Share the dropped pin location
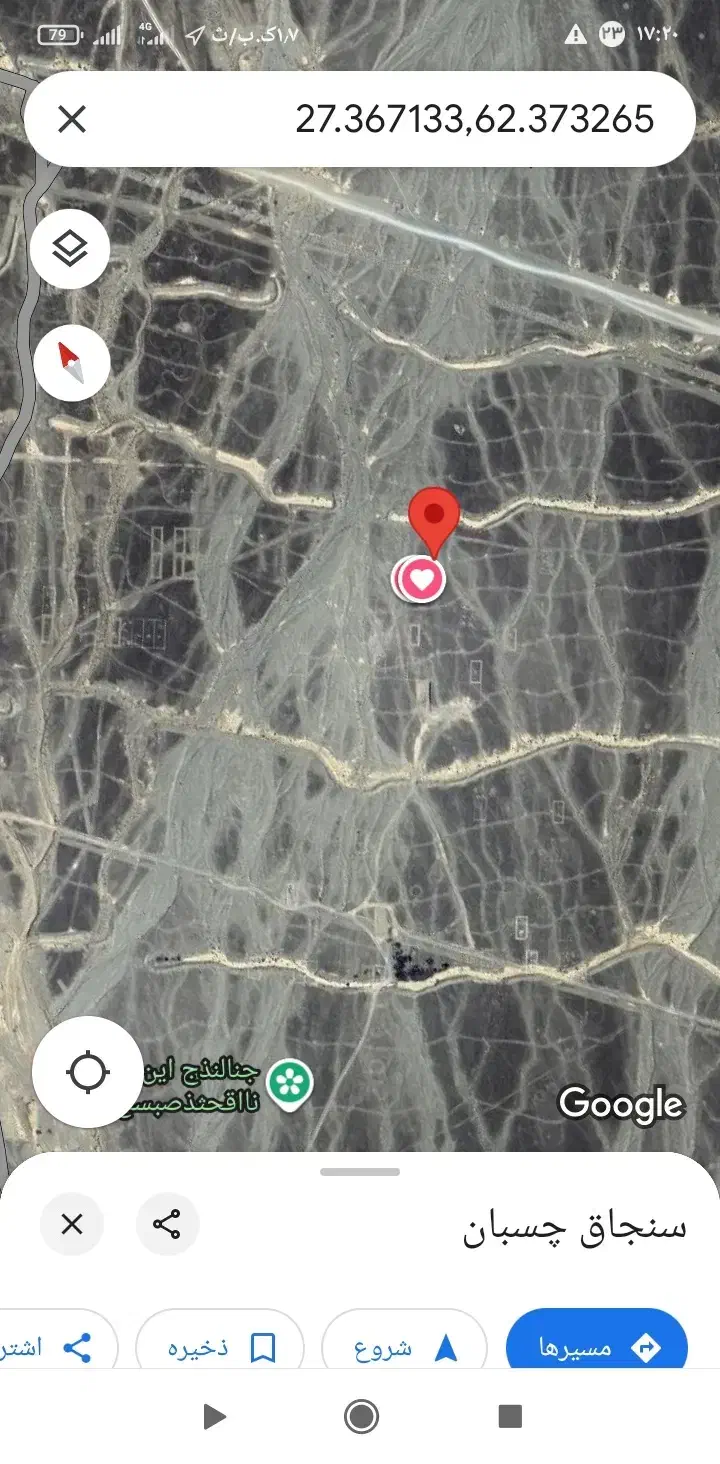This screenshot has height=1464, width=720. 167,1224
